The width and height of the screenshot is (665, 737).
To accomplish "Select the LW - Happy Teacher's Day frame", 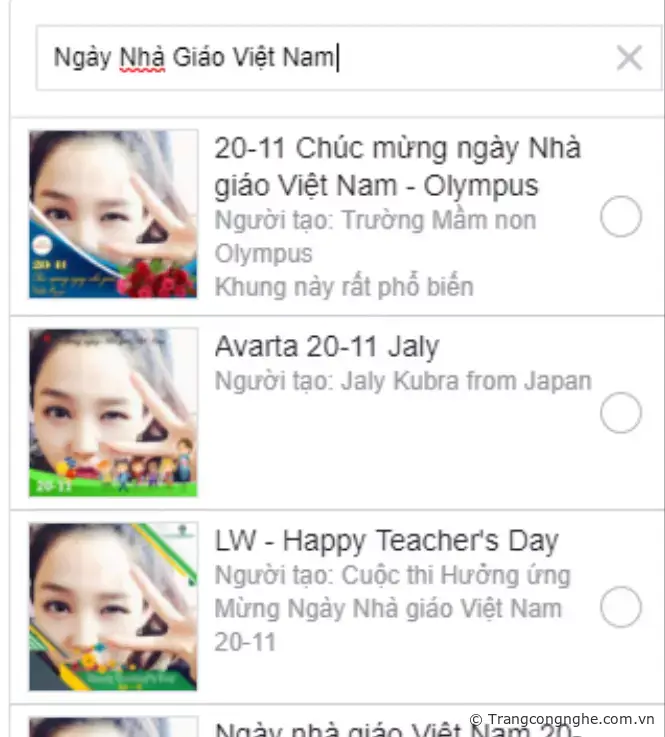I will tap(620, 606).
